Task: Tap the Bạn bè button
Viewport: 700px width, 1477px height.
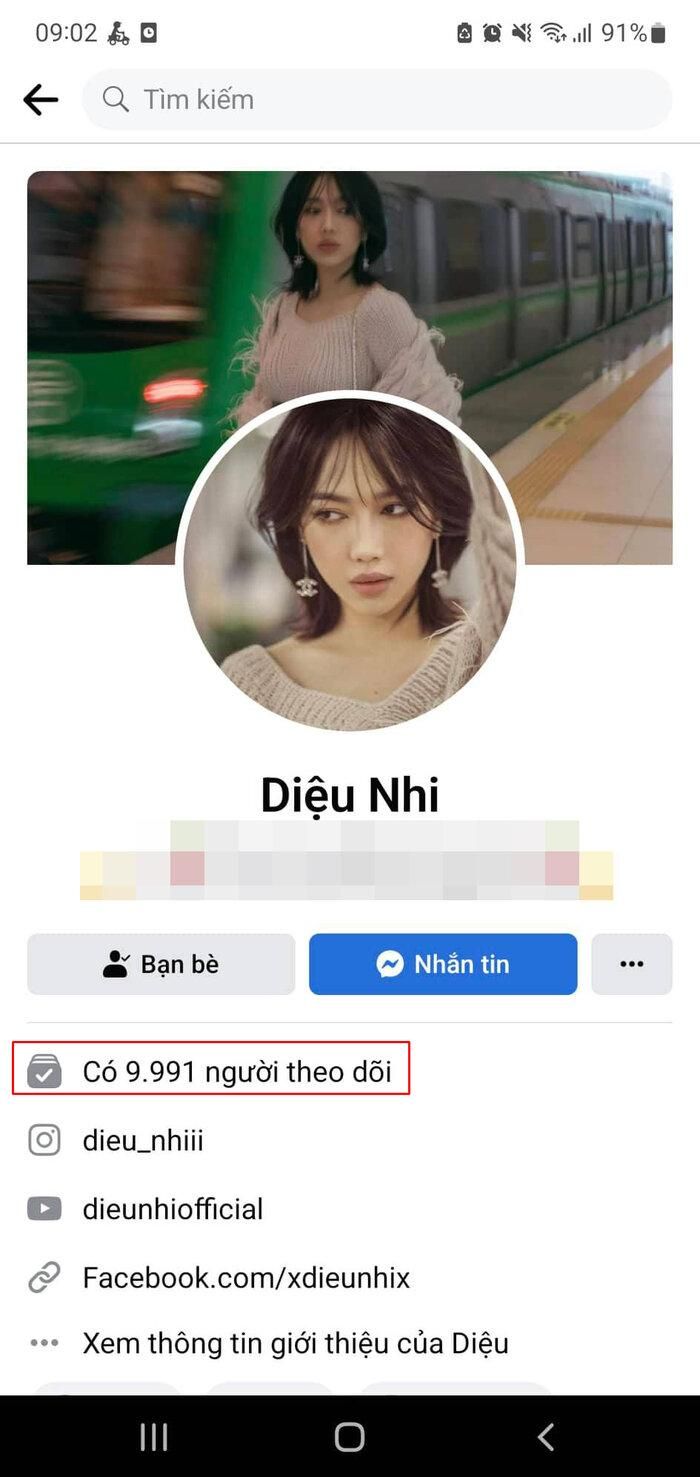Action: (161, 964)
